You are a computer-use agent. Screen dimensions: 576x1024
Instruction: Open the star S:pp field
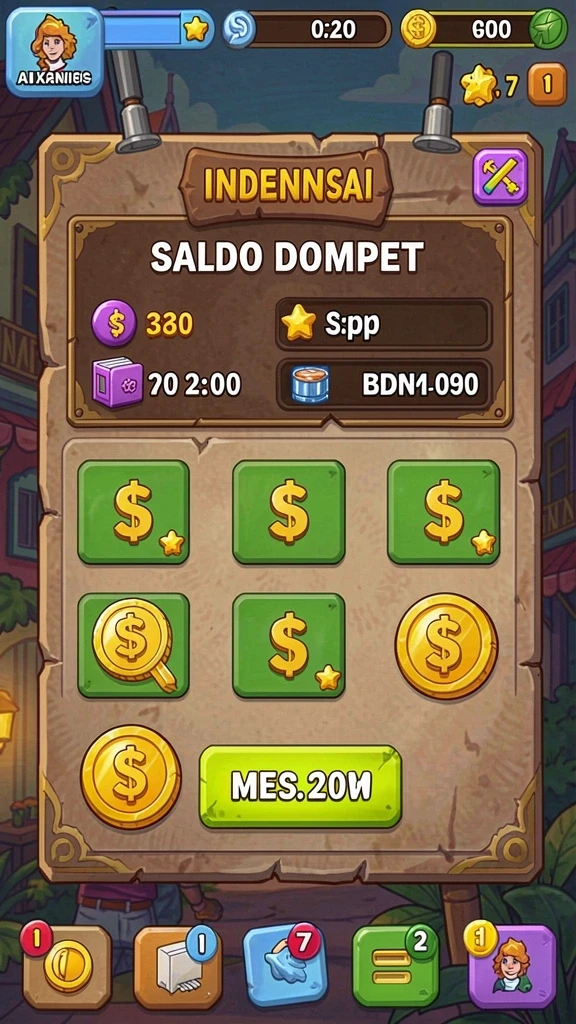coord(384,325)
